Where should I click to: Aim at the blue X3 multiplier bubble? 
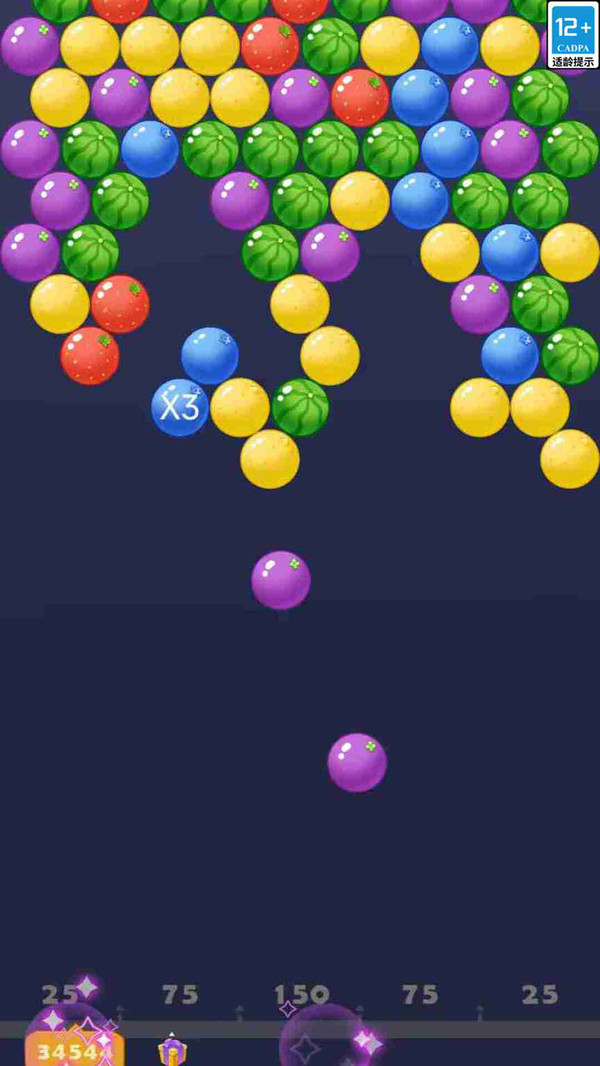180,407
